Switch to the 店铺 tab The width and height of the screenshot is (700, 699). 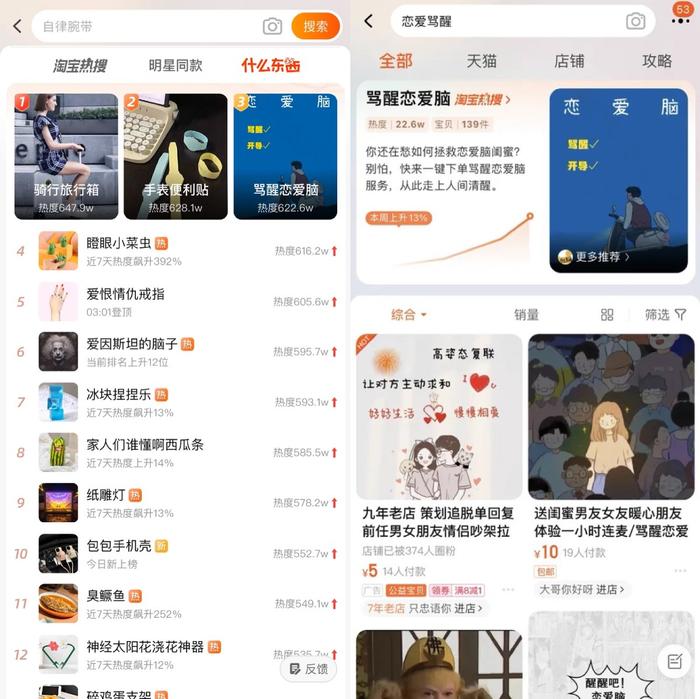[x=569, y=61]
